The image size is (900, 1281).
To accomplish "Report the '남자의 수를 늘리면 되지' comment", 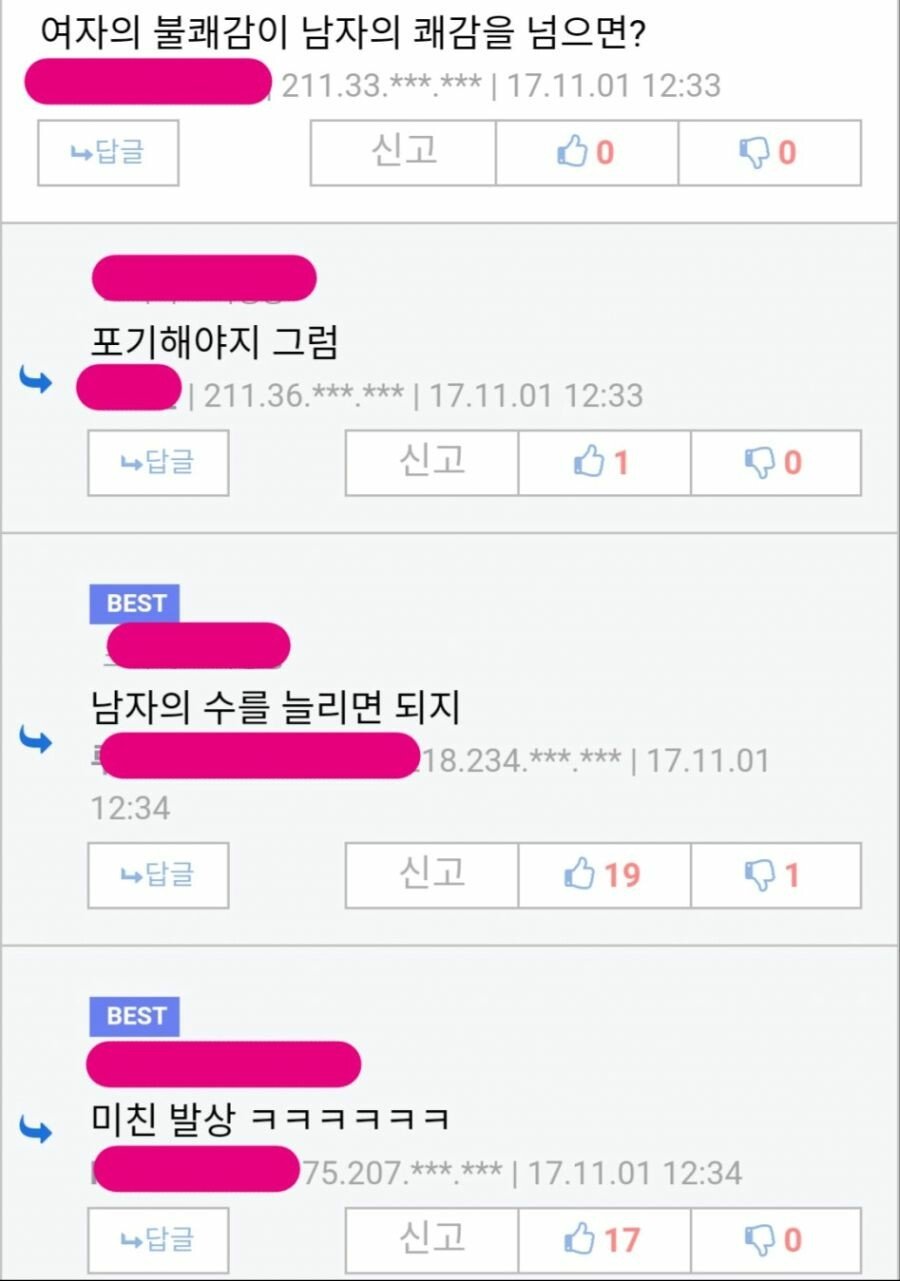I will pos(432,875).
